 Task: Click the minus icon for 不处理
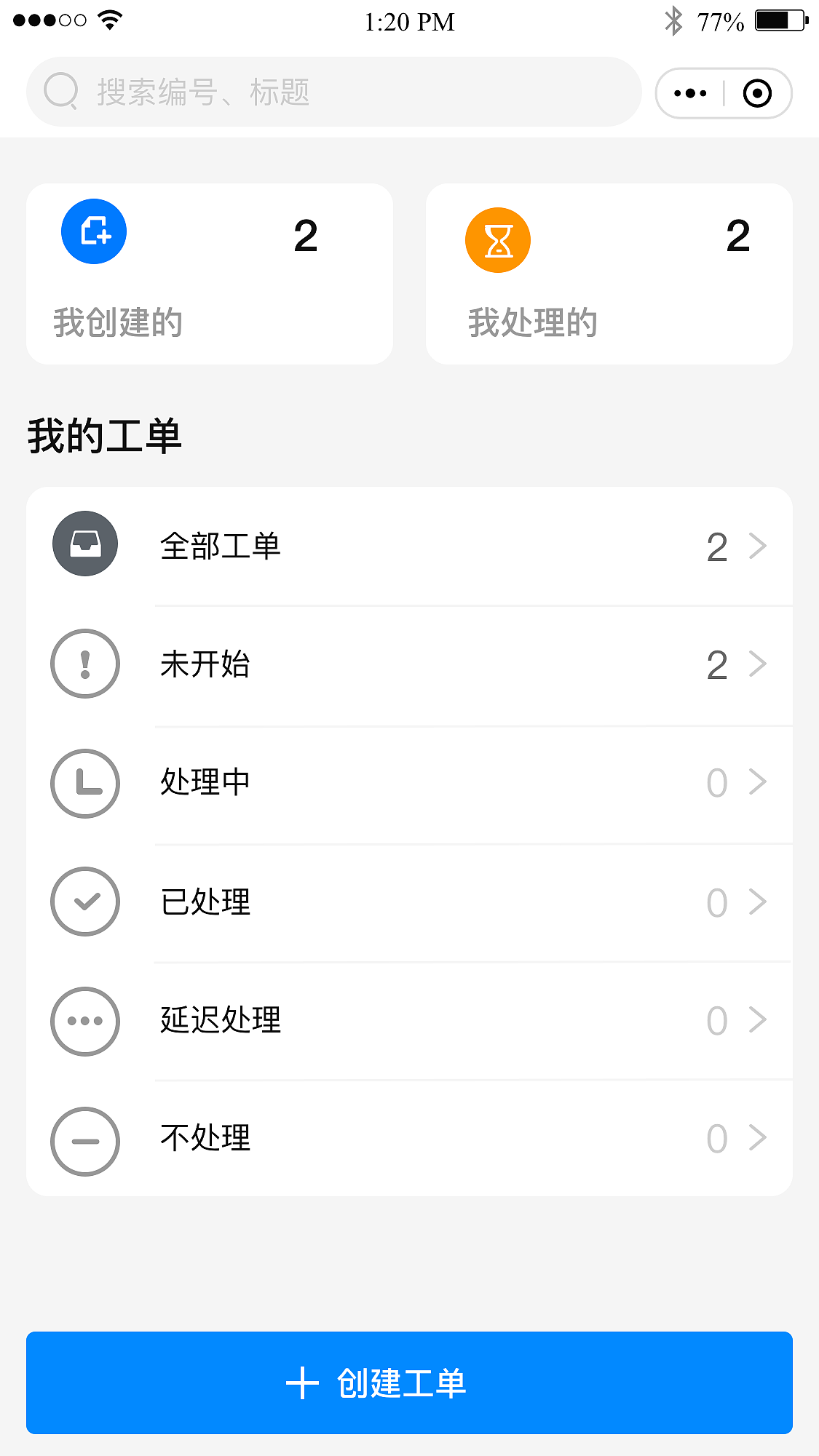(84, 1141)
